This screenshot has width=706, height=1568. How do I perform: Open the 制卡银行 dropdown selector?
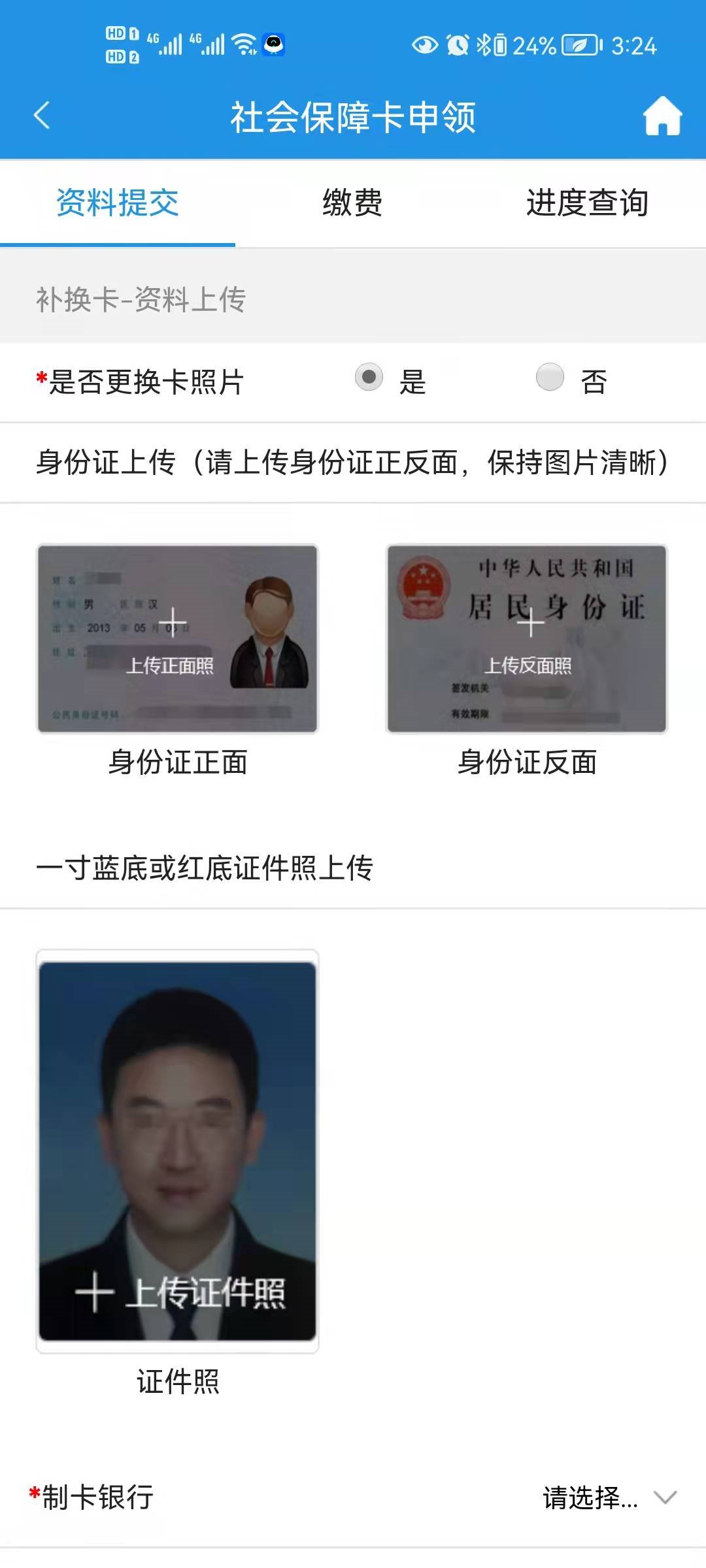pyautogui.click(x=608, y=1497)
